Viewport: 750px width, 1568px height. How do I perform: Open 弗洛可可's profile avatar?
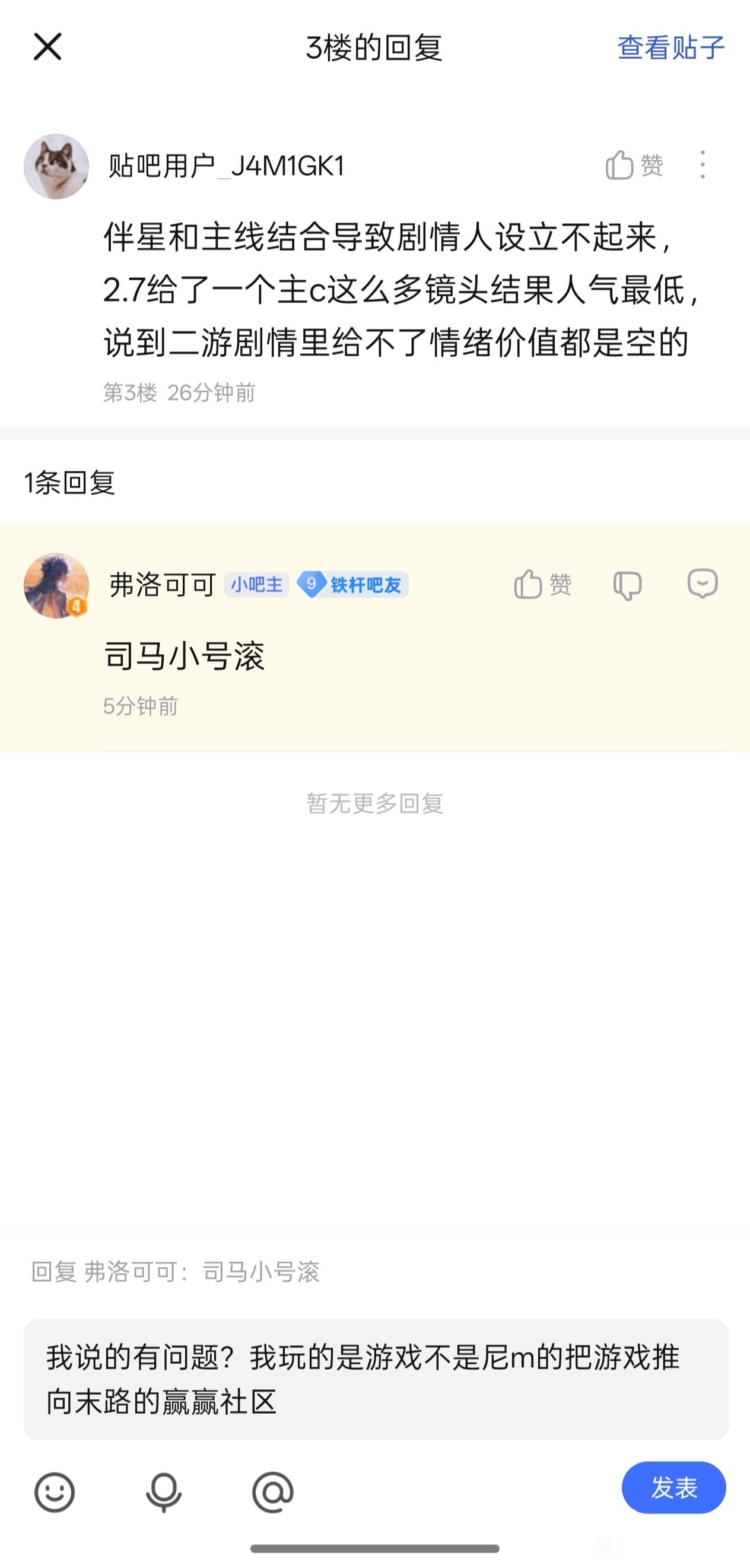pyautogui.click(x=56, y=585)
